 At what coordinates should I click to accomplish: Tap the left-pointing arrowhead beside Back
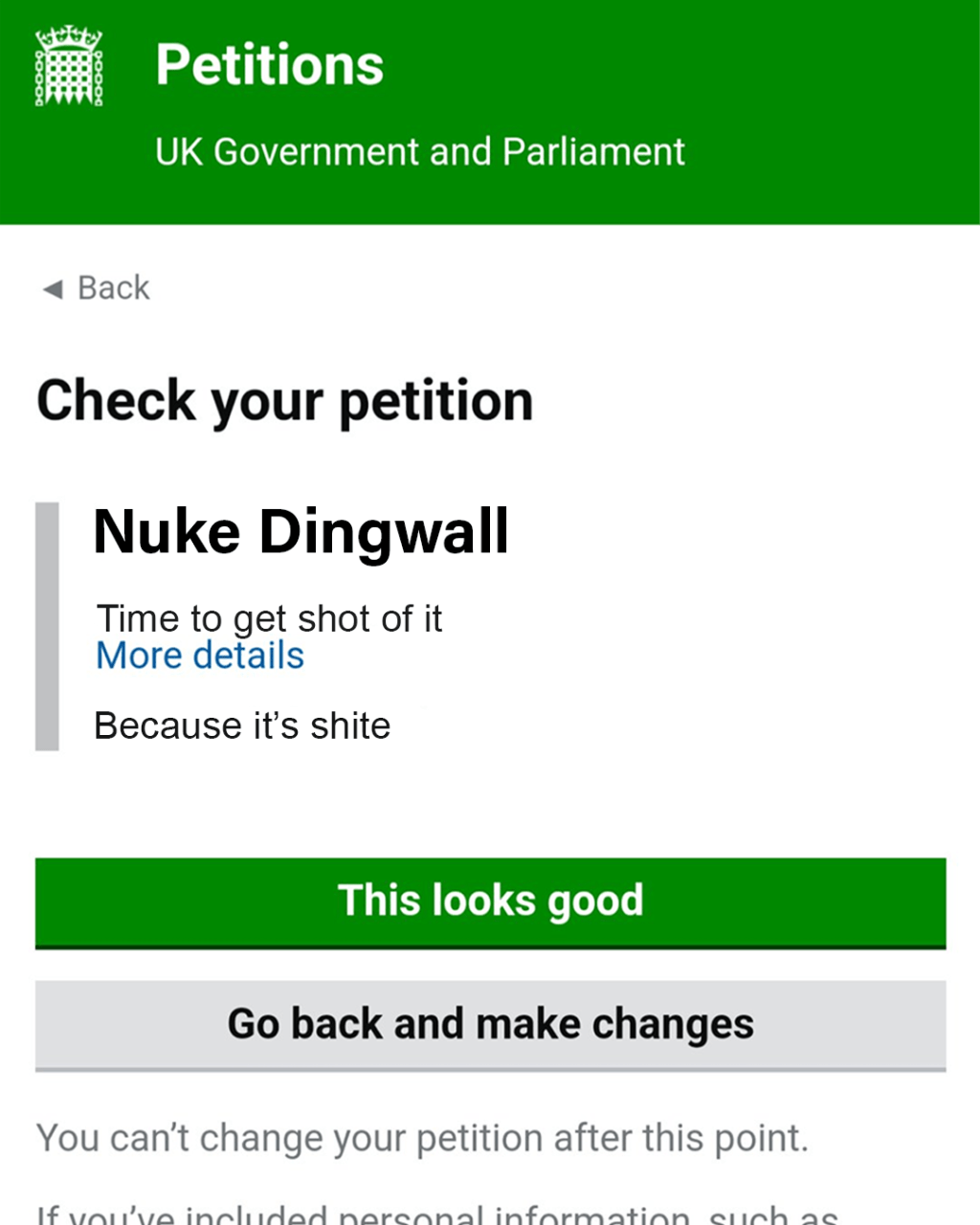(53, 288)
